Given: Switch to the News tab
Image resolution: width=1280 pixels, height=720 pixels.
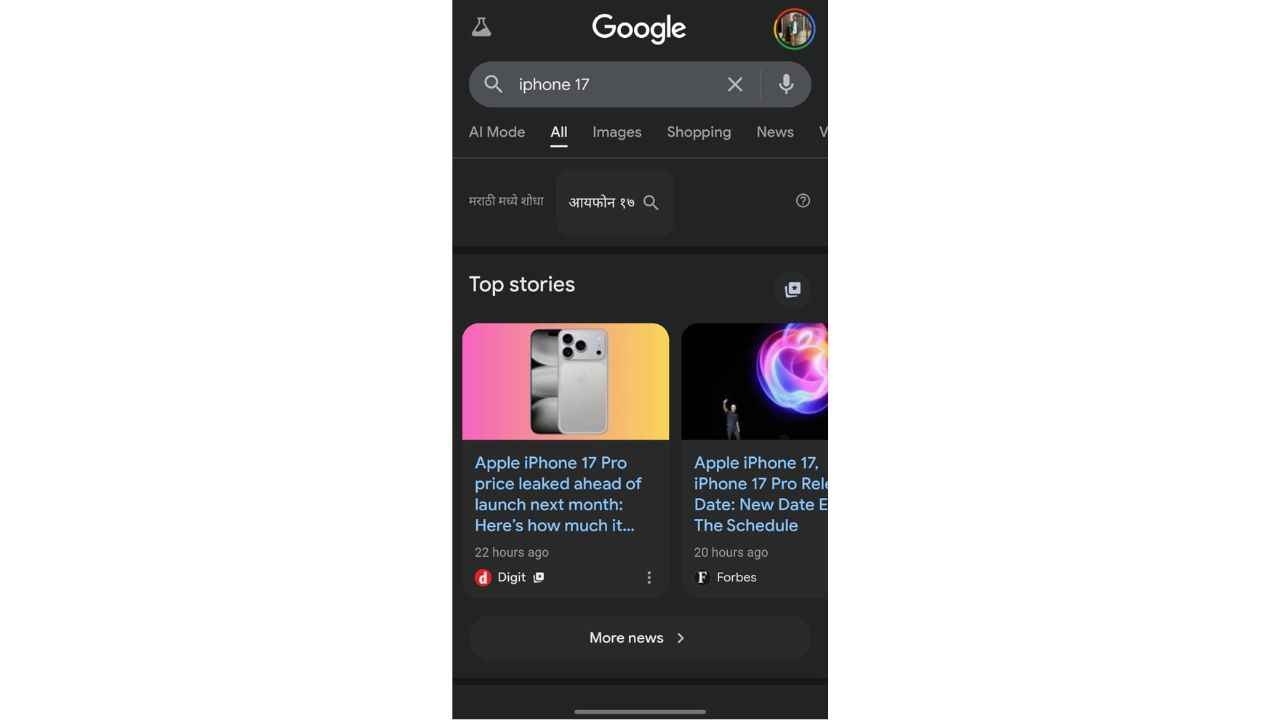Looking at the screenshot, I should click(x=774, y=132).
